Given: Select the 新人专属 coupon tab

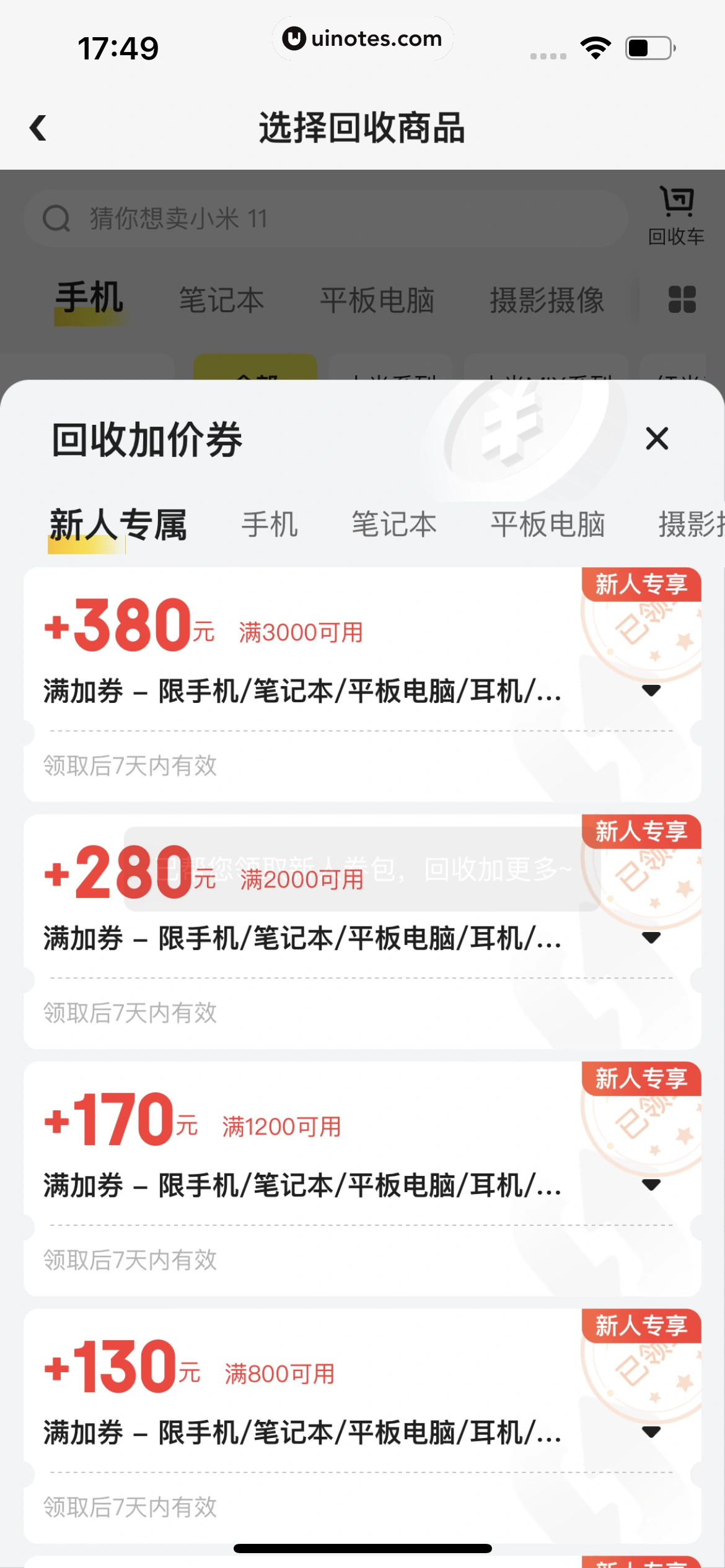Looking at the screenshot, I should 119,525.
